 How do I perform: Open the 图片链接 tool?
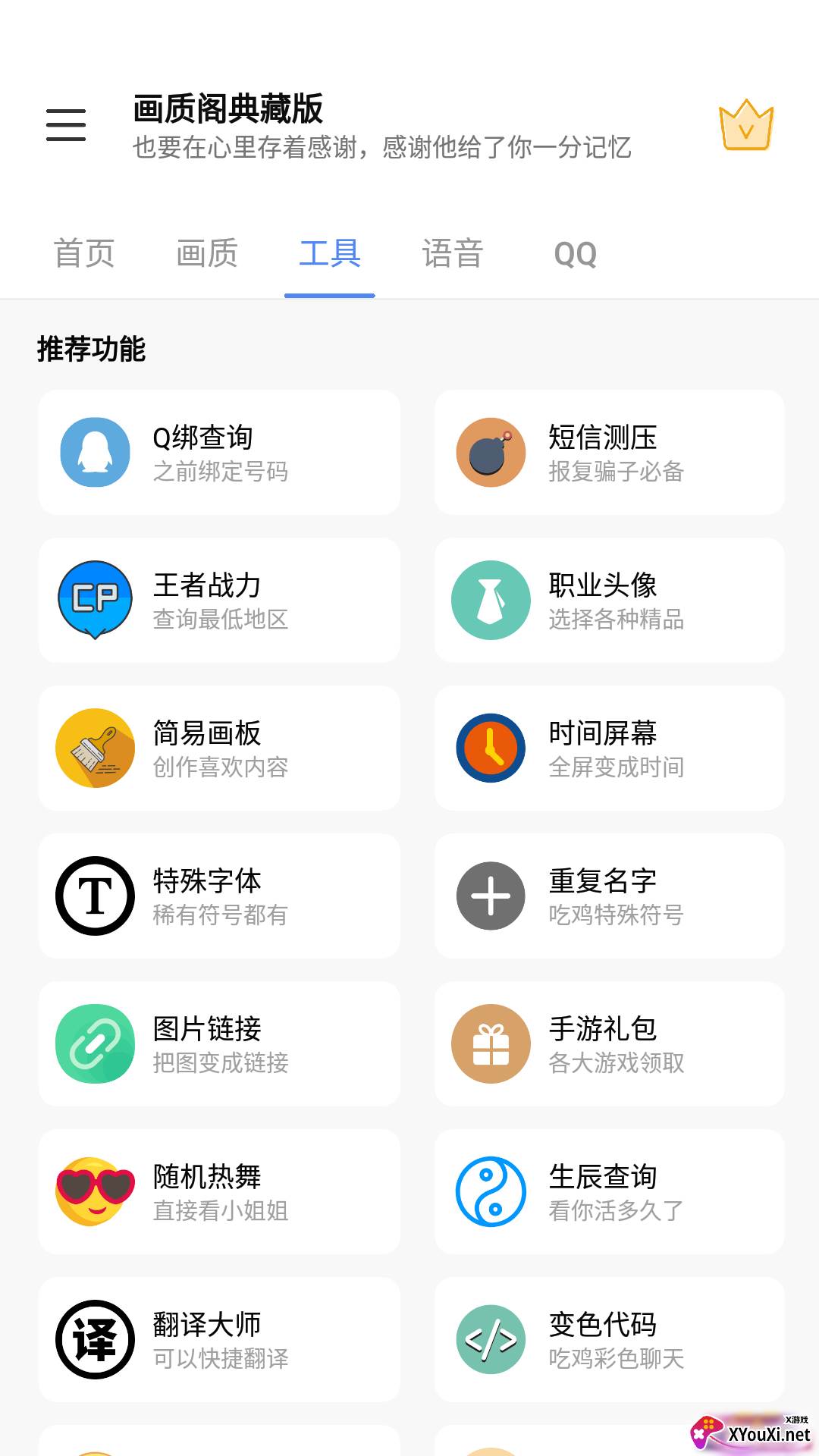tap(219, 1044)
